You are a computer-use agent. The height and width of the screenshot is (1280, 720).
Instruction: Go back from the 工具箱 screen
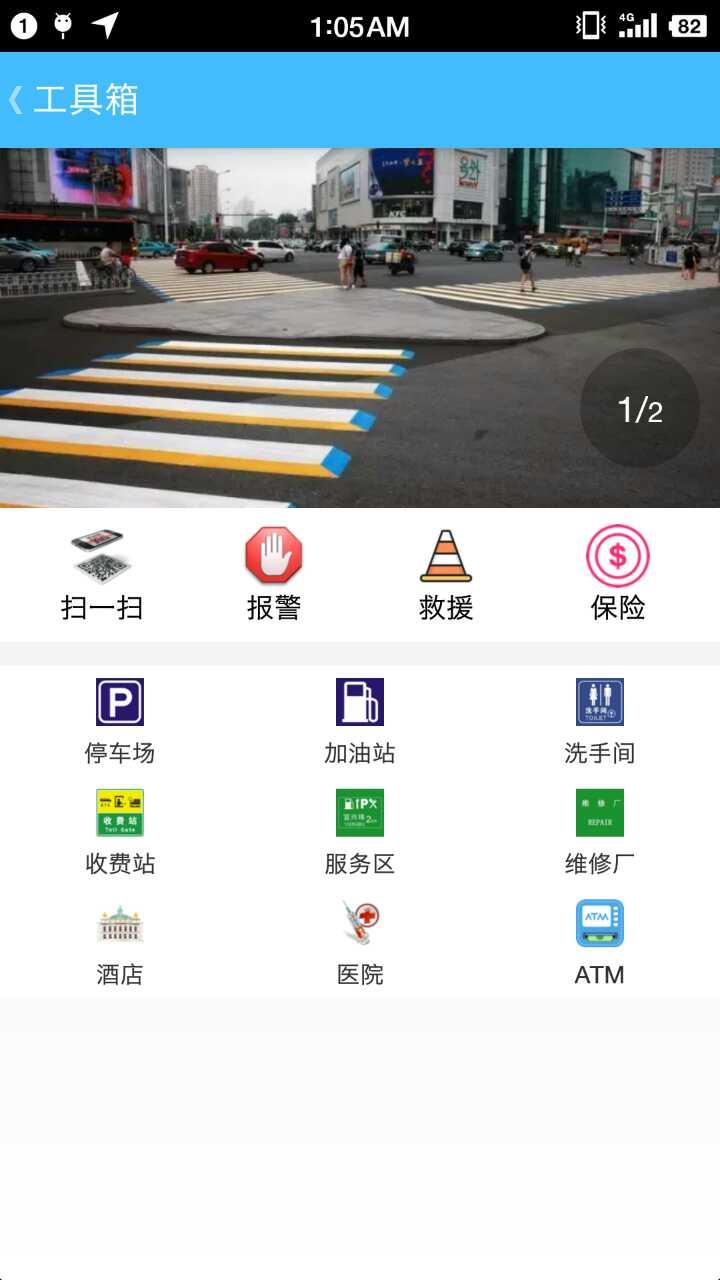tap(18, 100)
